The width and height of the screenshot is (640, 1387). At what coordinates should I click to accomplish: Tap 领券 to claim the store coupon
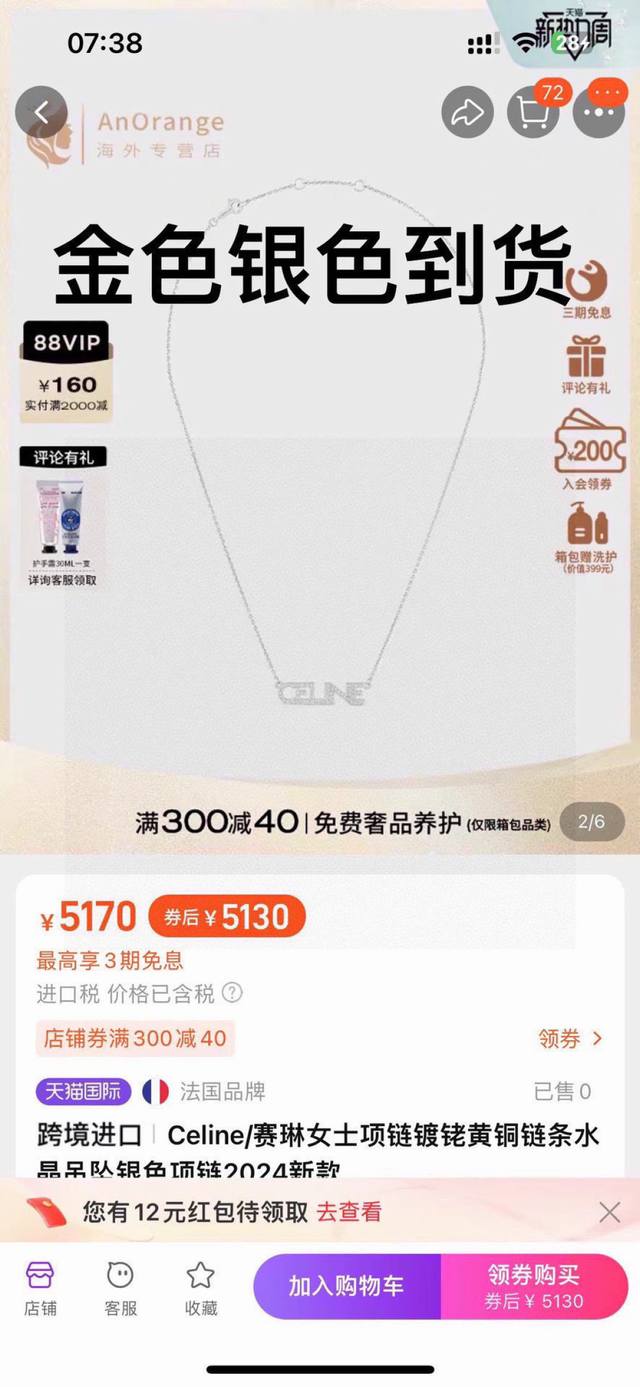click(570, 1039)
